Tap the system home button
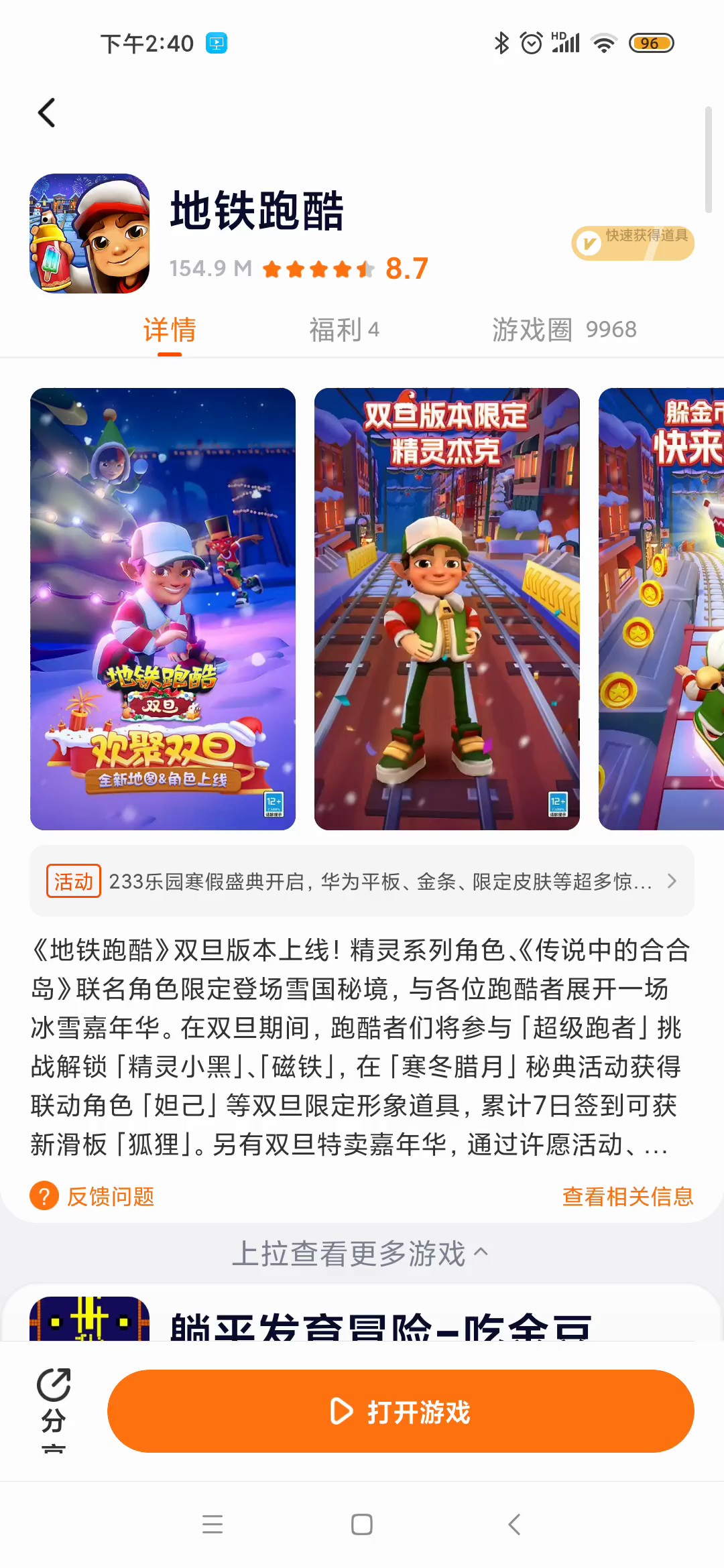 [x=362, y=1524]
